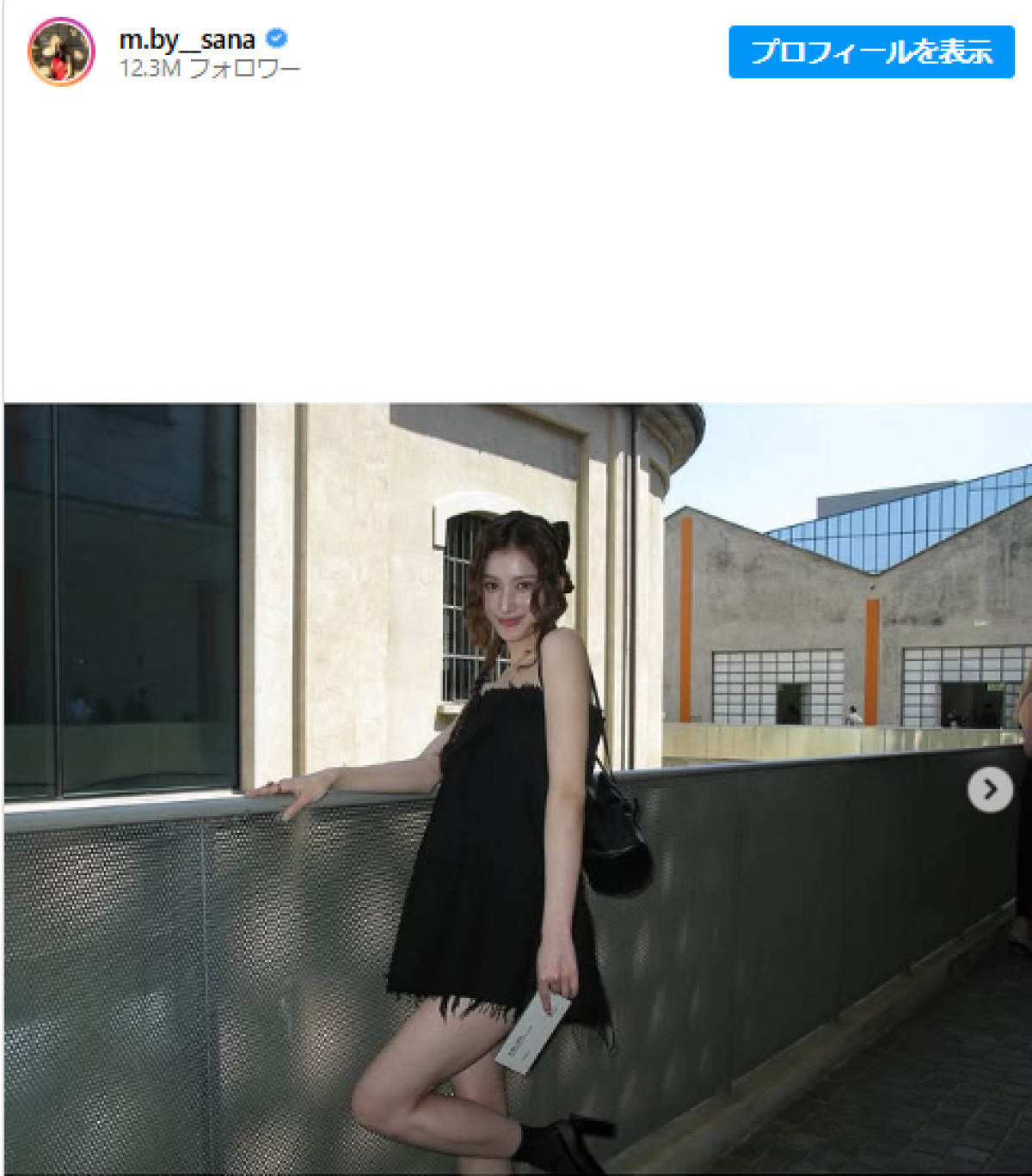Go to the next photo in carousel
Screen dimensions: 1032x1176
[990, 788]
